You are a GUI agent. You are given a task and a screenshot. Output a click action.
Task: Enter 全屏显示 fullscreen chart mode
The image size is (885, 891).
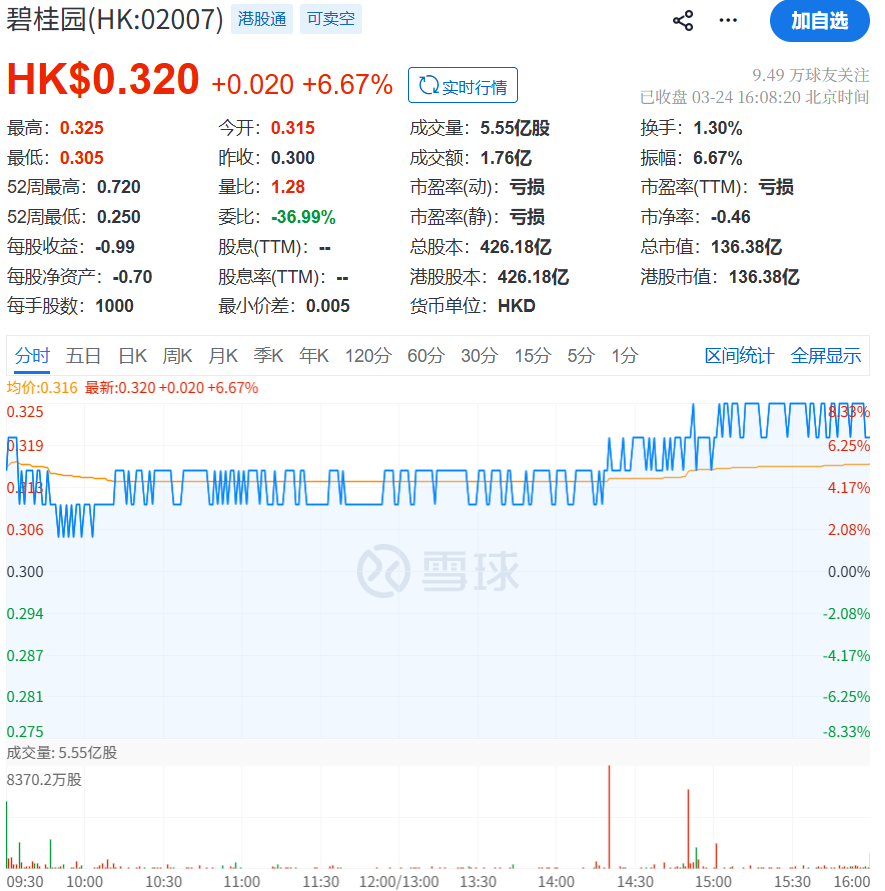point(826,356)
